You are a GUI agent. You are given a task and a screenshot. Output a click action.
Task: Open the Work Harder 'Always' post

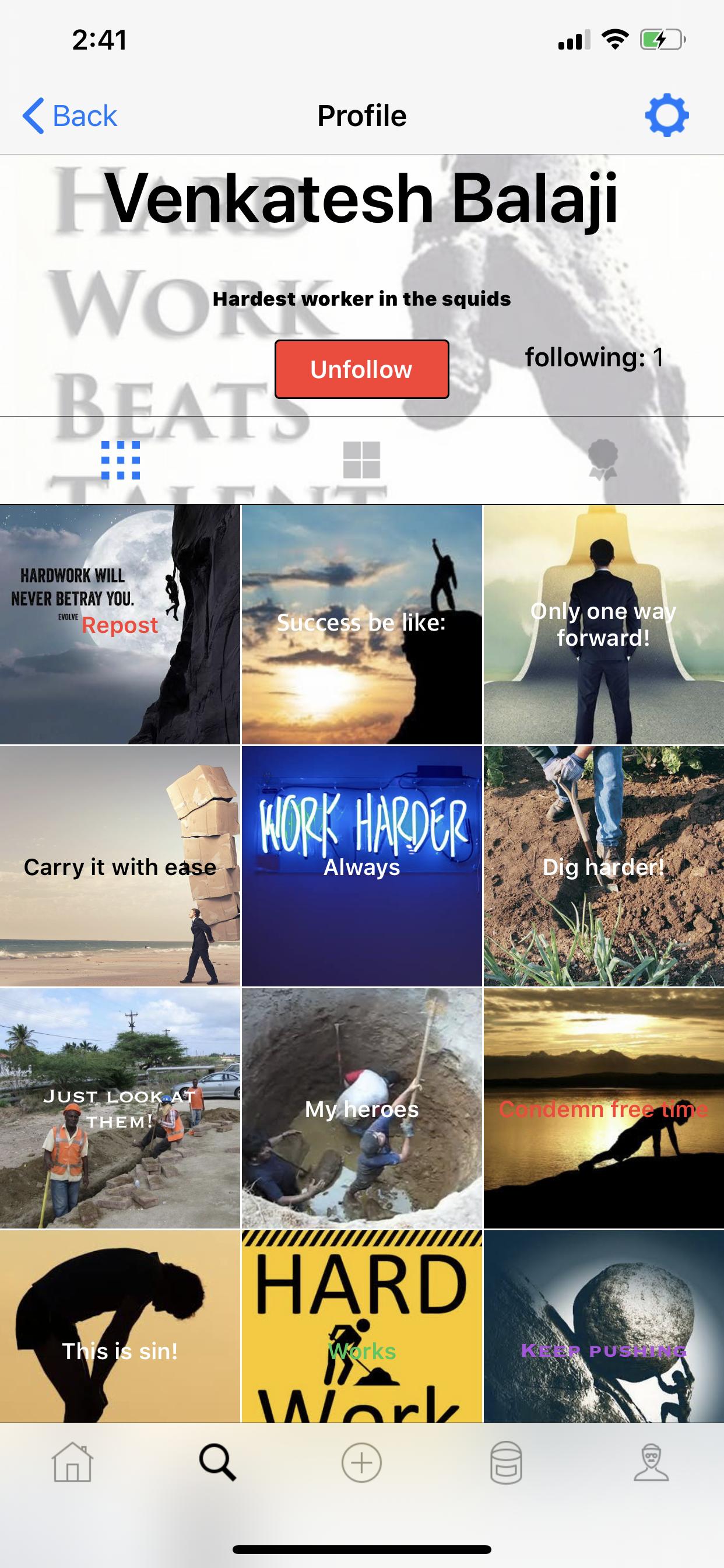coord(361,866)
